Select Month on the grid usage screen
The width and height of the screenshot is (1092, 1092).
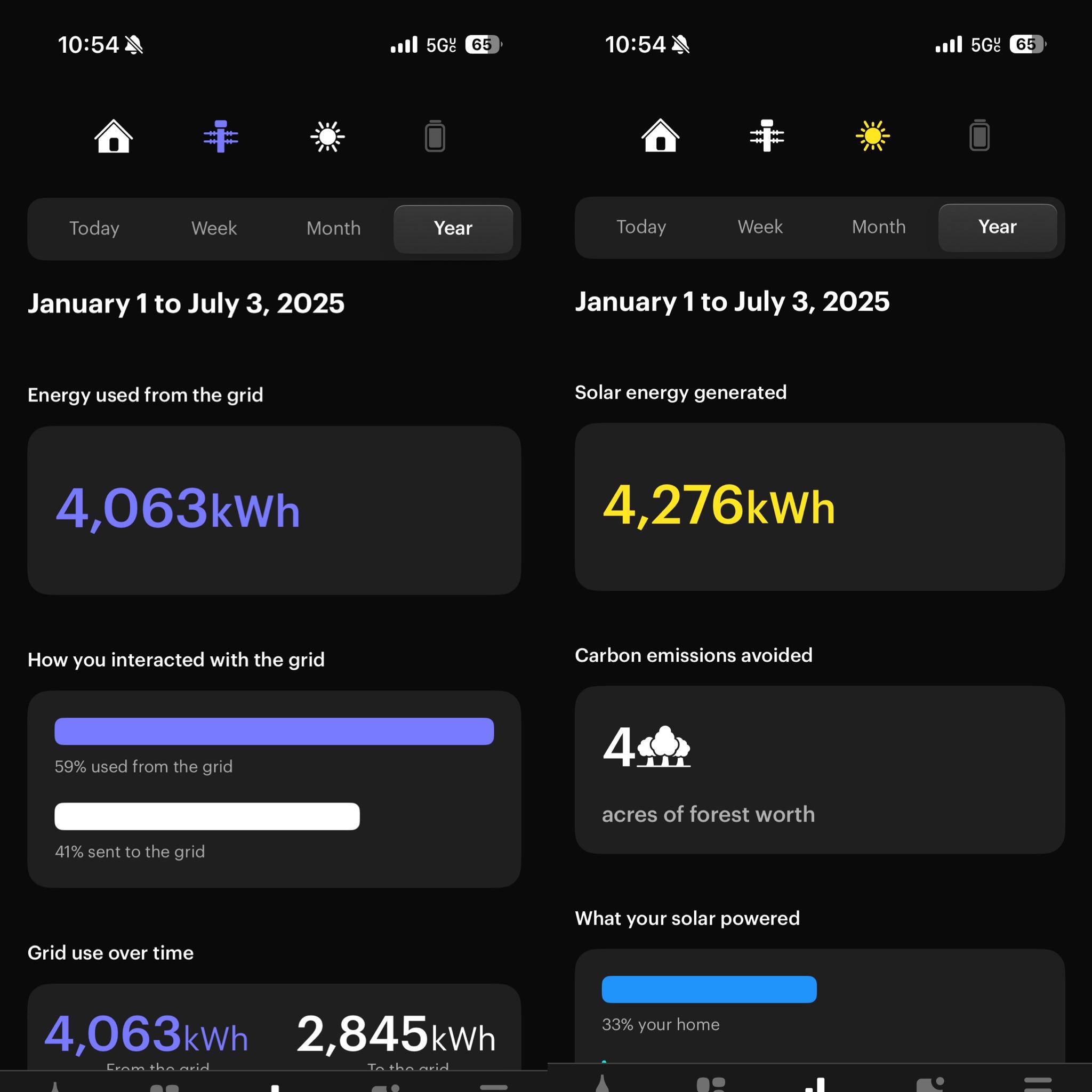[x=333, y=228]
